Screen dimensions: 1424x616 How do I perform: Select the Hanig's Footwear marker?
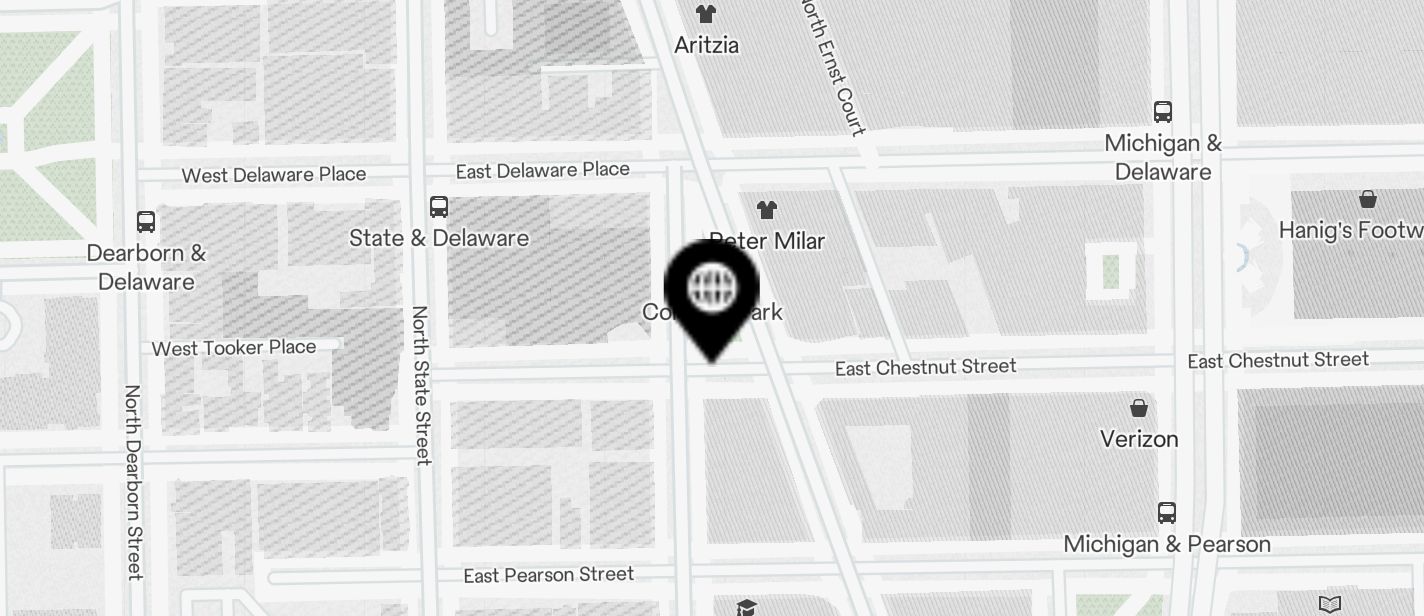[1367, 199]
